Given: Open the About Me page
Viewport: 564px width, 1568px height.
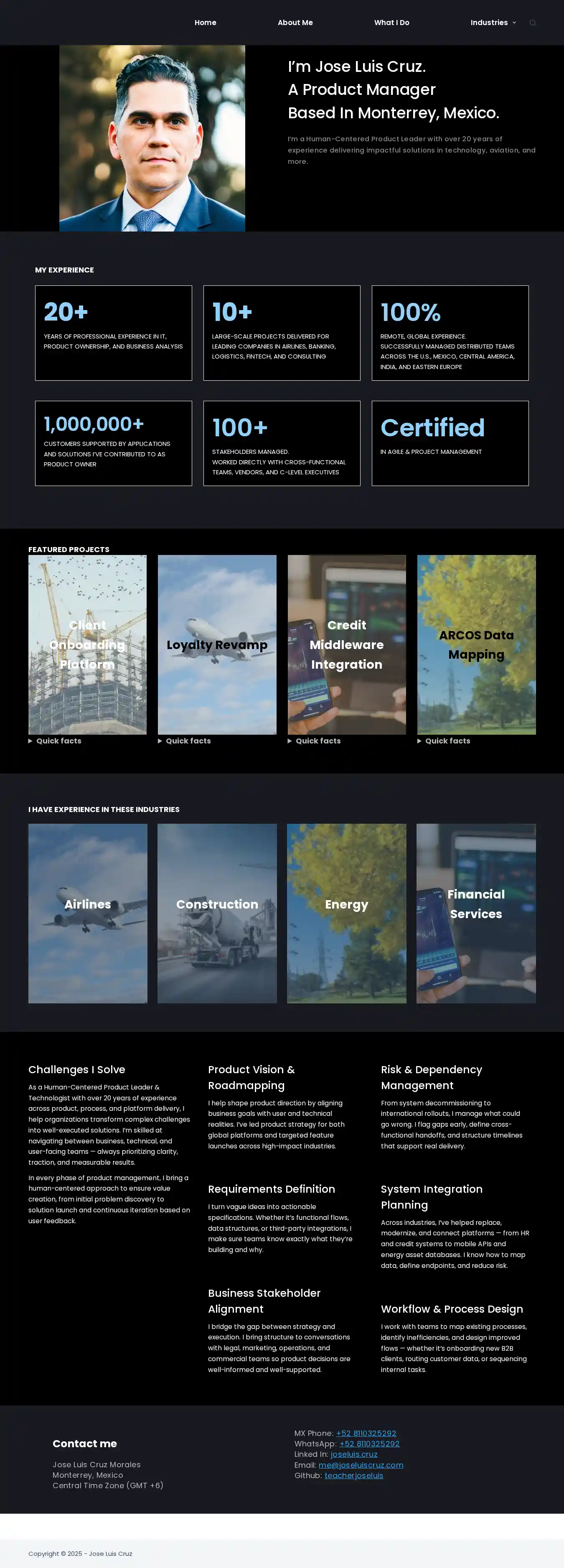Looking at the screenshot, I should [295, 23].
